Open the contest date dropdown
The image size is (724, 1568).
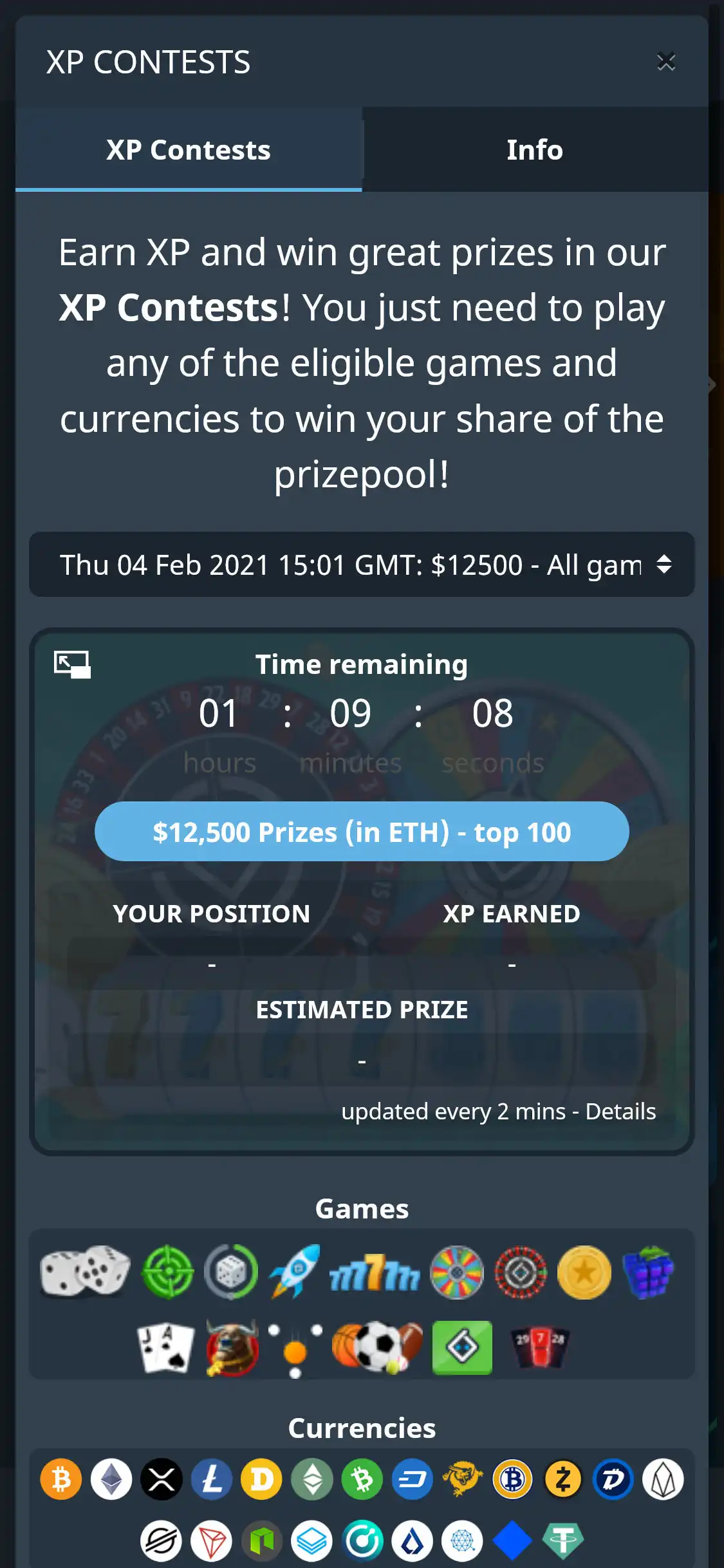[362, 565]
